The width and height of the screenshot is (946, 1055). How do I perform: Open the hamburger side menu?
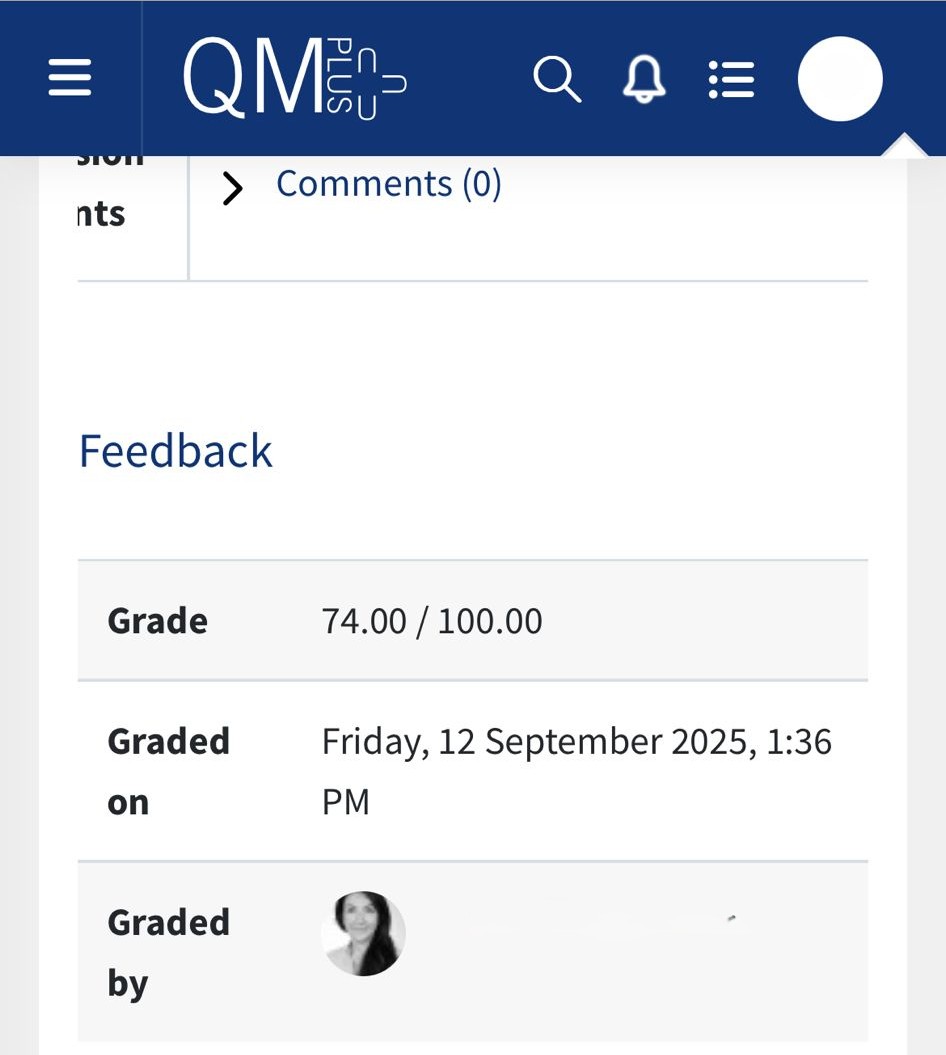(70, 78)
